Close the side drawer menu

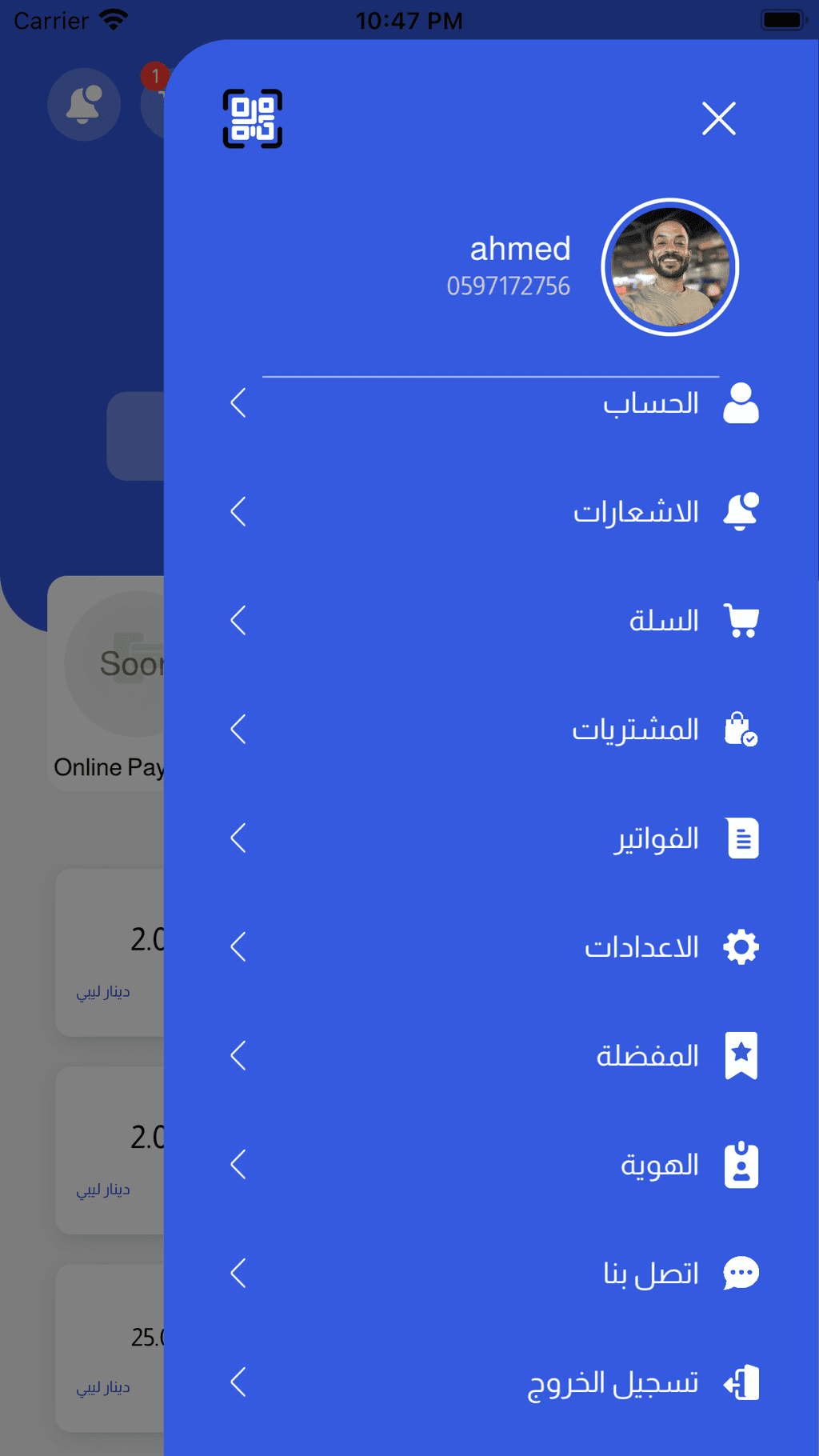click(718, 118)
